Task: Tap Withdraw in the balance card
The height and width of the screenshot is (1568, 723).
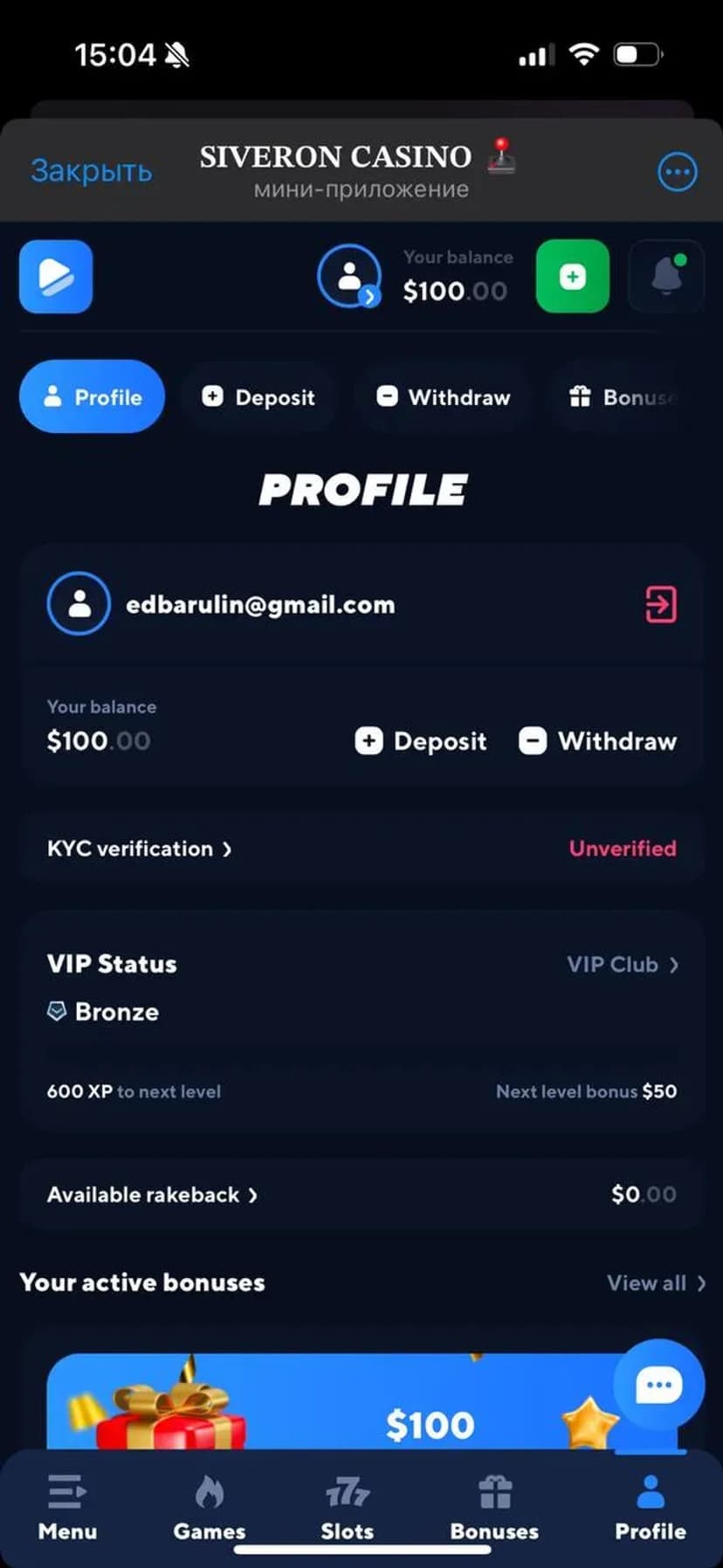Action: (x=598, y=741)
